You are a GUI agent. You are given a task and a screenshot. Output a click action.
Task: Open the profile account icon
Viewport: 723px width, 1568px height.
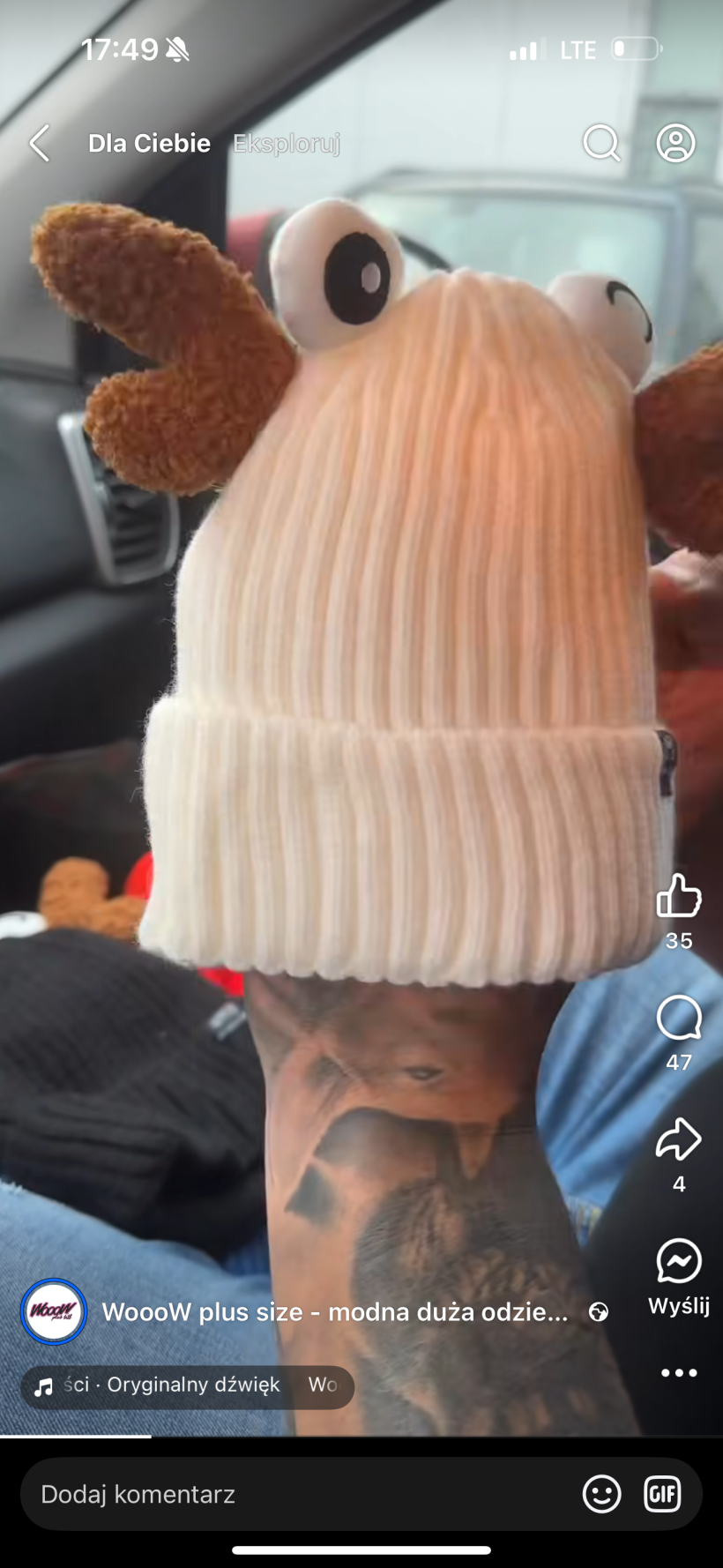675,143
